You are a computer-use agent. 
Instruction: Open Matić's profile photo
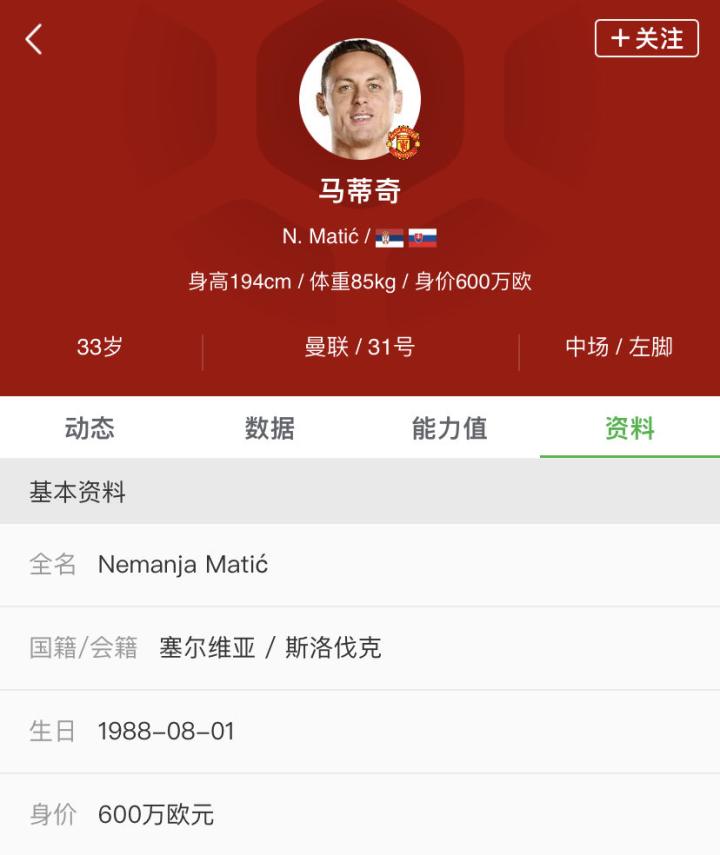[x=359, y=99]
